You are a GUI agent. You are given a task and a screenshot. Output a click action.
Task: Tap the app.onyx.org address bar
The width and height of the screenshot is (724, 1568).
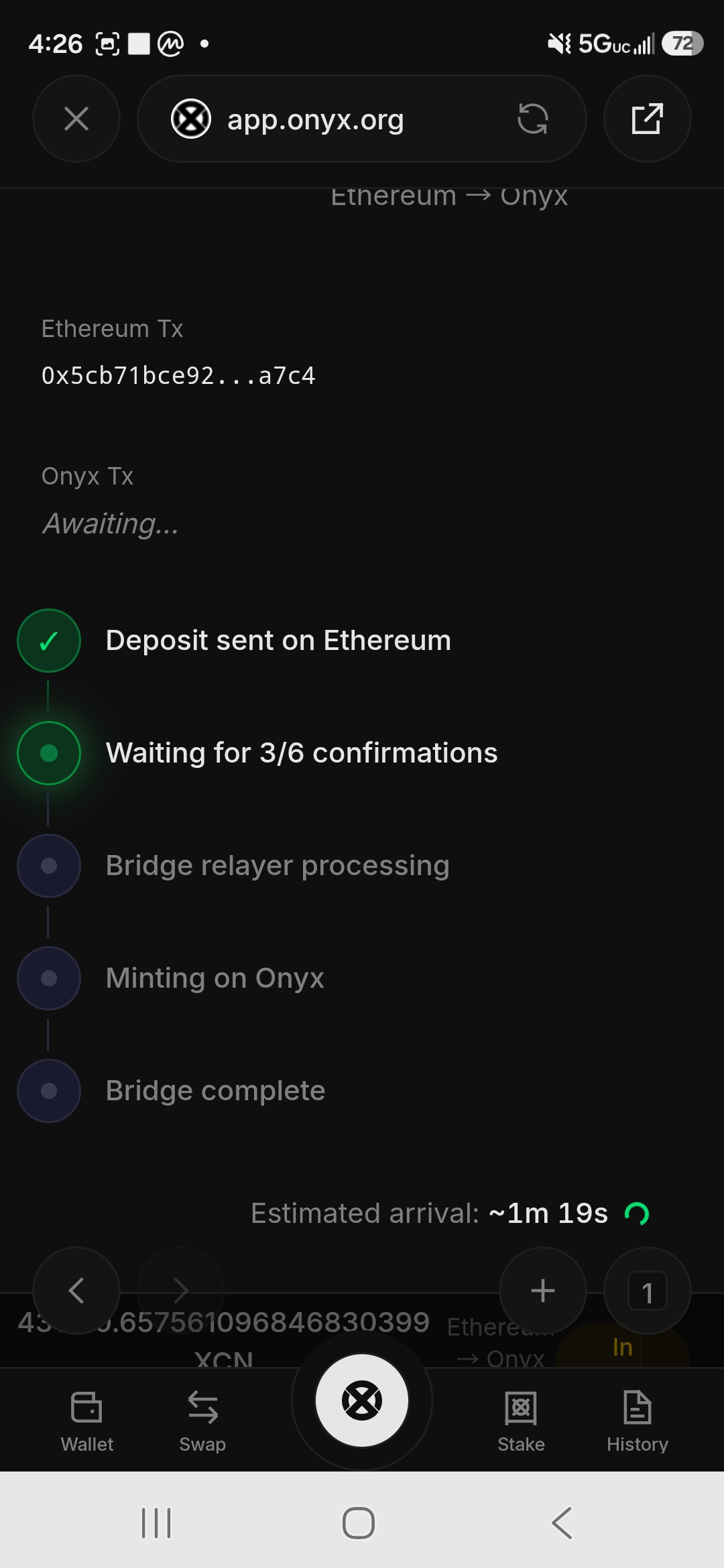click(361, 119)
